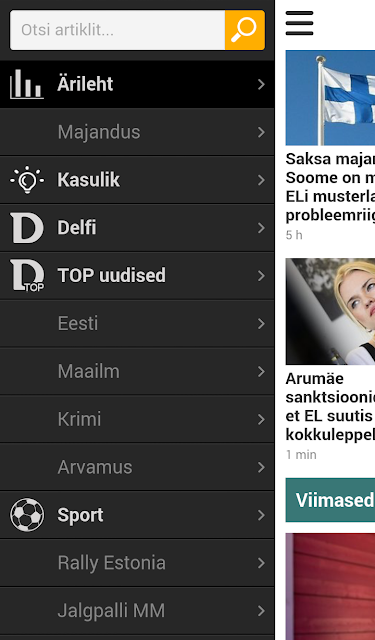This screenshot has width=375, height=640.
Task: Open the Saksa majandus article with the Finnish flag
Action: [x=330, y=145]
